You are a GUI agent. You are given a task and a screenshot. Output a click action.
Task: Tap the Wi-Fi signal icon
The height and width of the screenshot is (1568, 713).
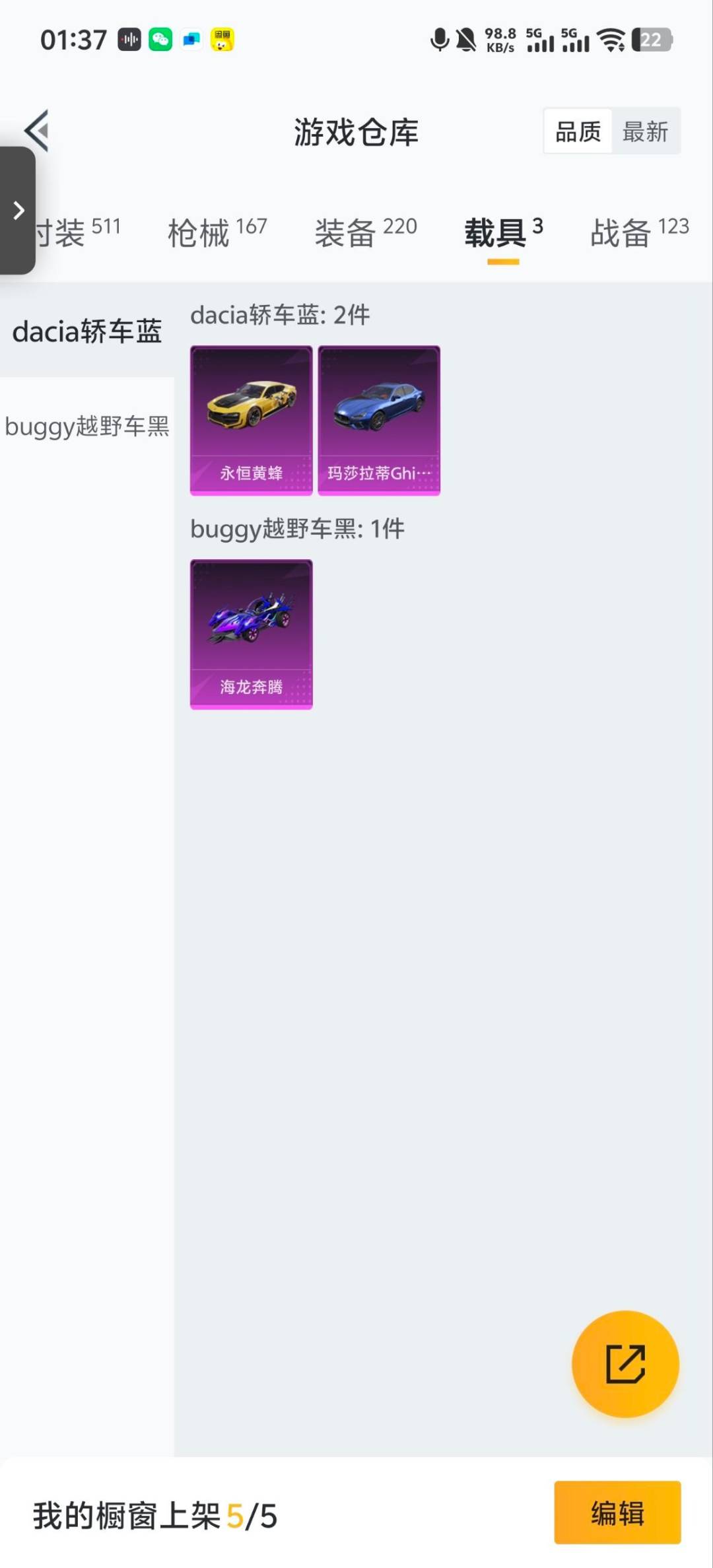611,40
